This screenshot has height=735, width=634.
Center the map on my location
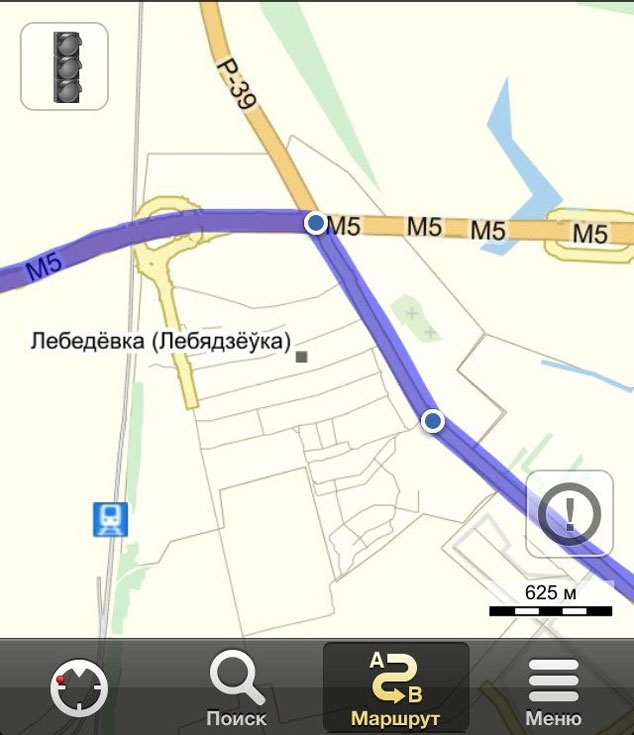(x=78, y=689)
